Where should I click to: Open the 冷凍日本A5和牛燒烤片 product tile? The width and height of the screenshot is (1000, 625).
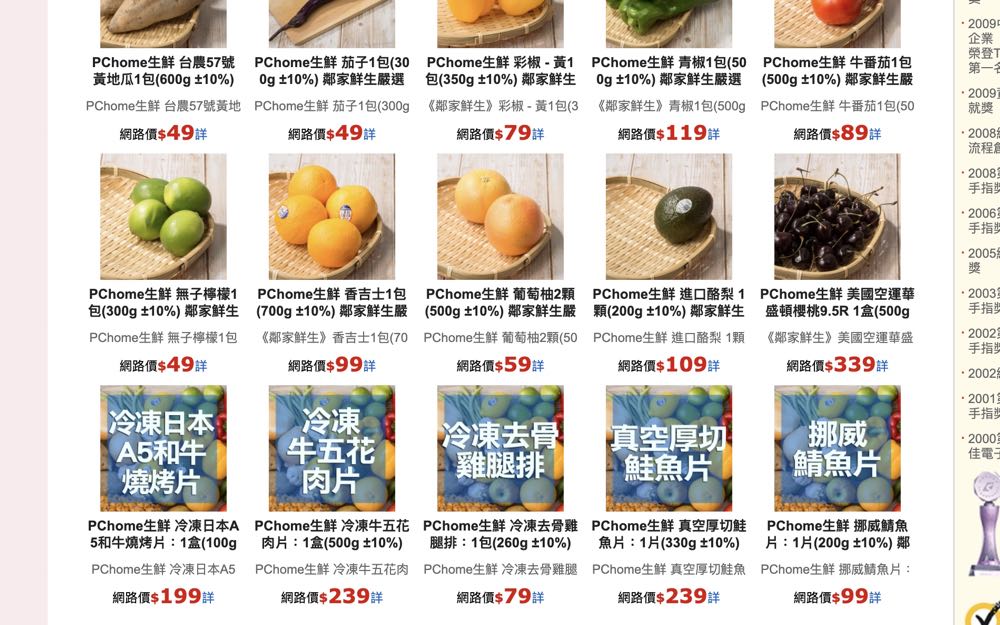point(163,448)
